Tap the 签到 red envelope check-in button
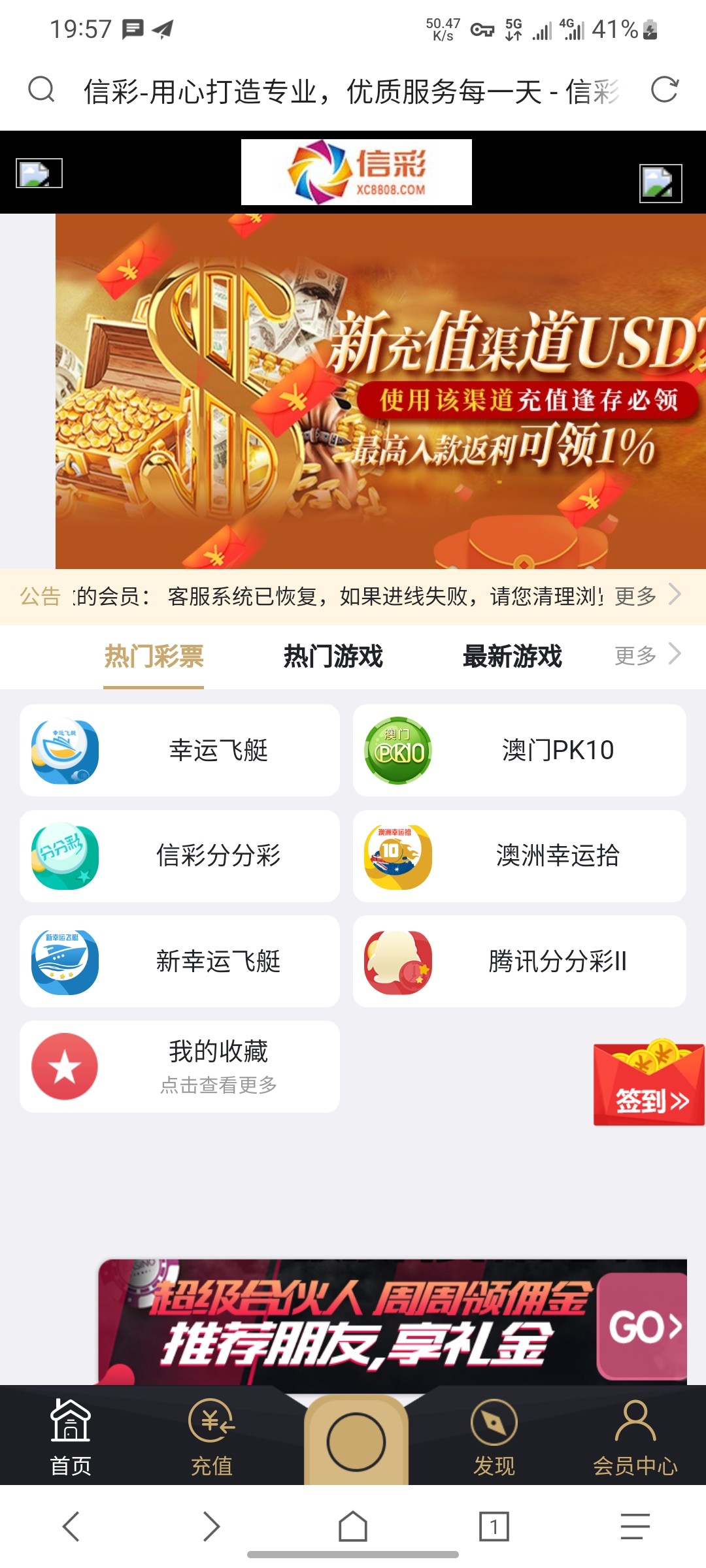Image resolution: width=706 pixels, height=1568 pixels. click(x=649, y=1083)
